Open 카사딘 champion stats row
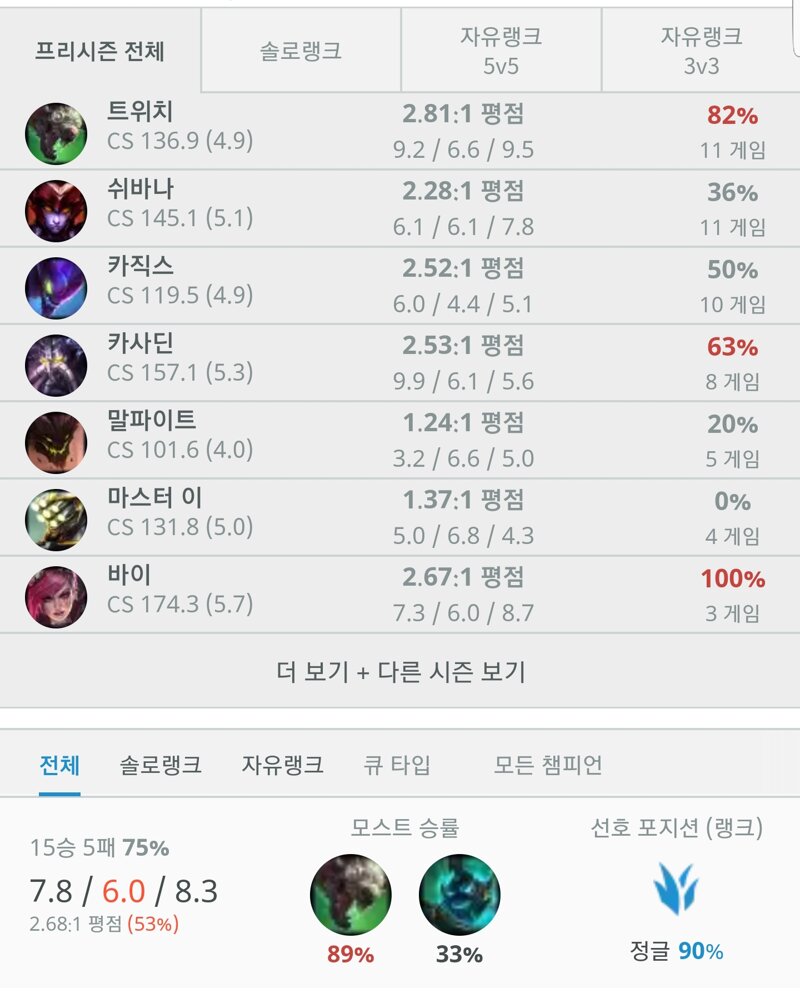Viewport: 800px width, 998px height. coord(400,362)
